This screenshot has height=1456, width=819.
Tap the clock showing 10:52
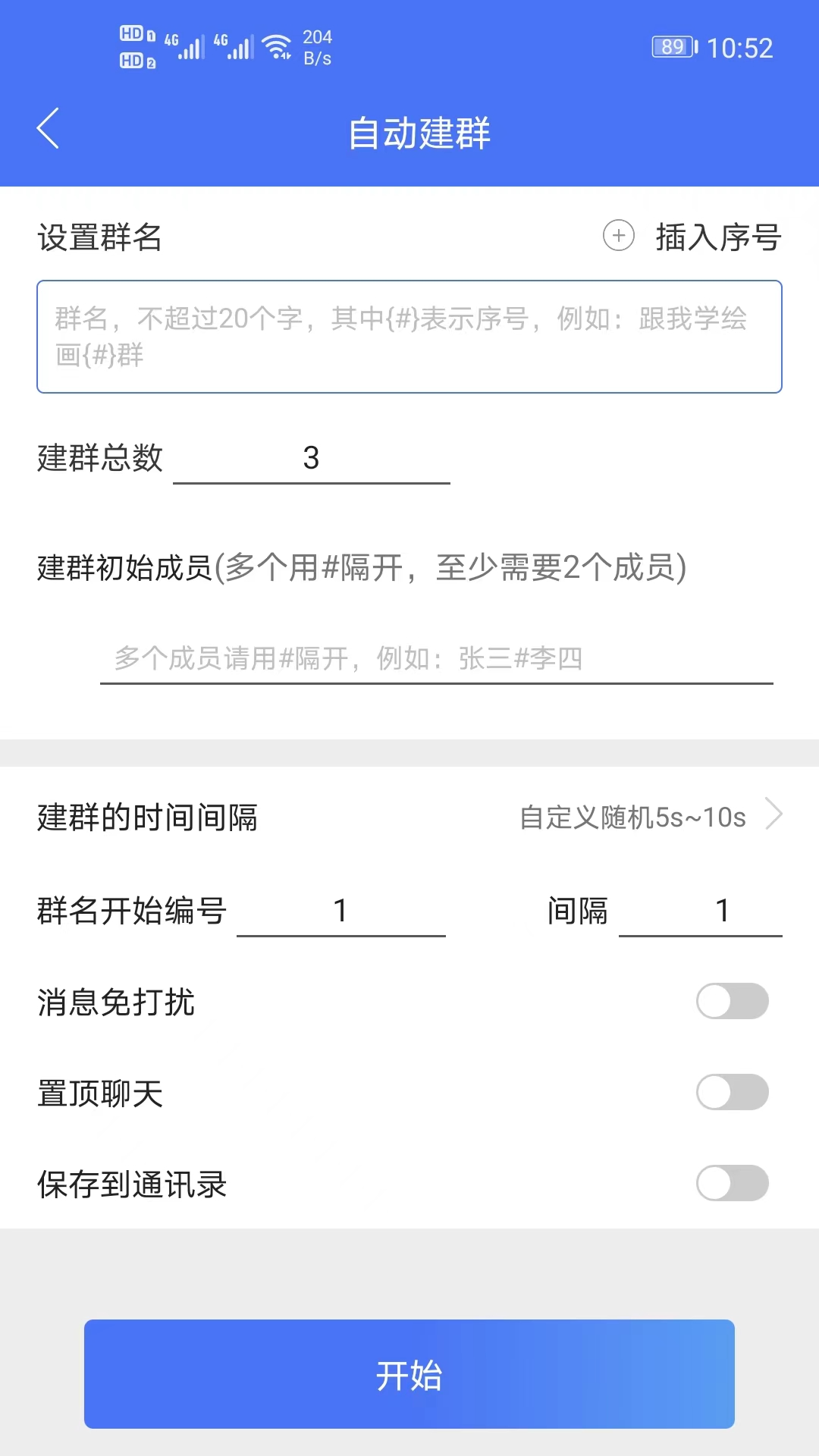point(739,48)
